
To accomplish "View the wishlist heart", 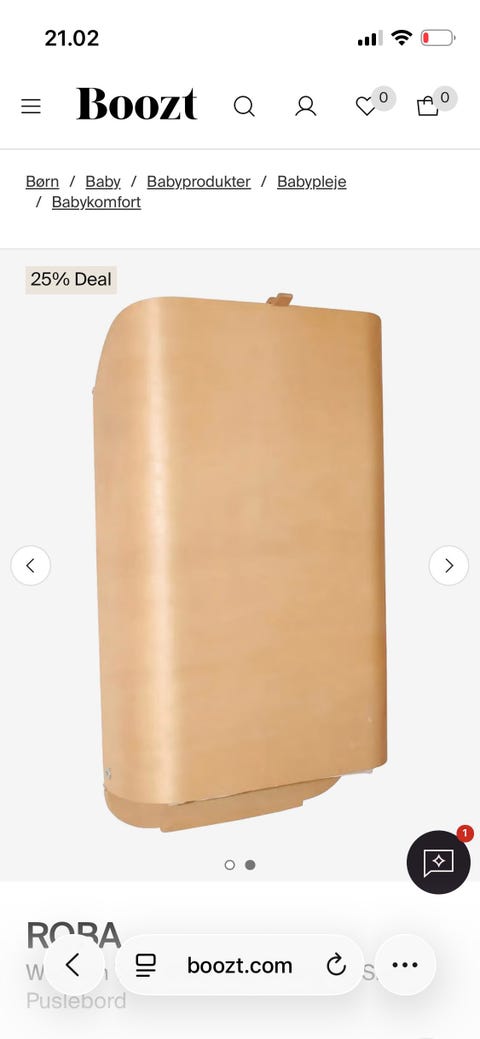I will coord(366,106).
